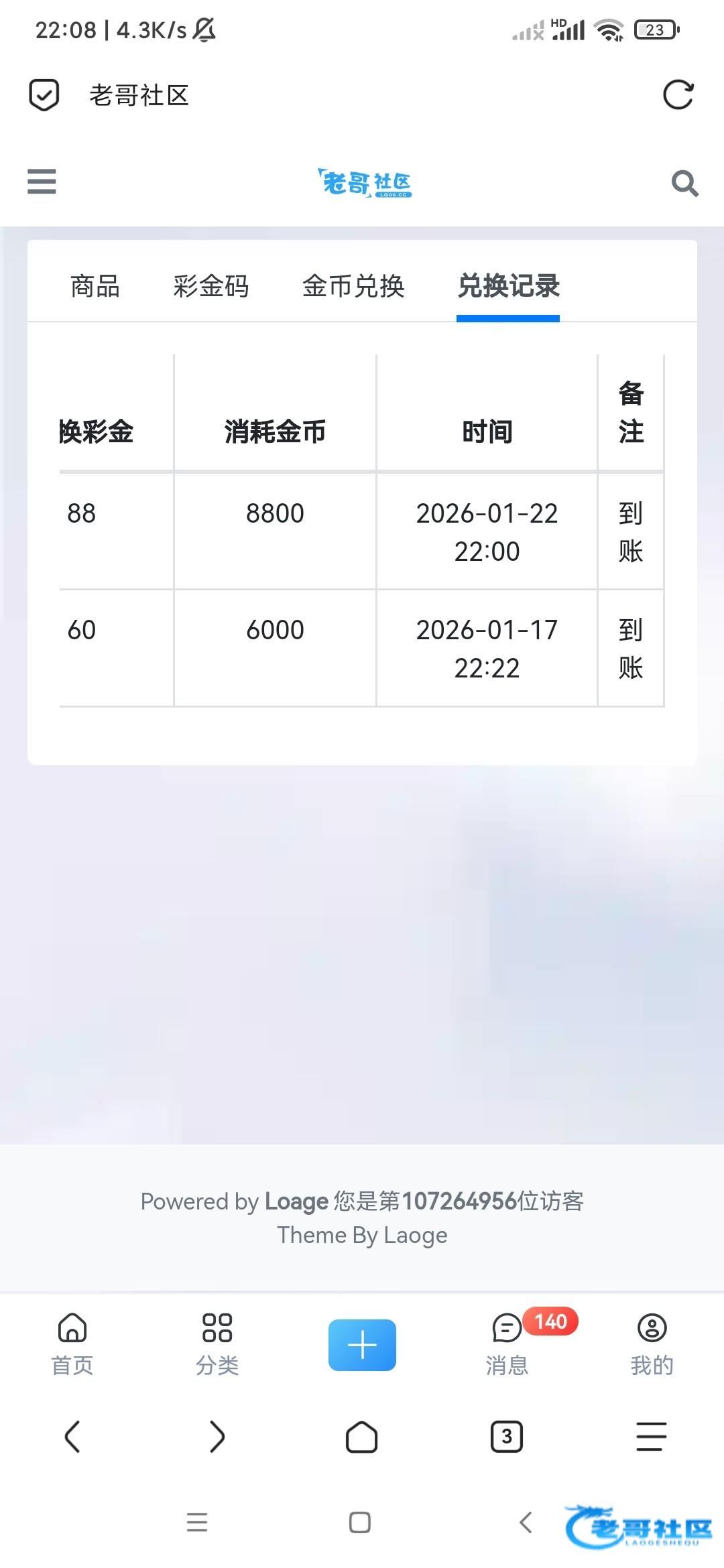Go to 首页 in bottom navigation
724x1568 pixels.
click(72, 1344)
